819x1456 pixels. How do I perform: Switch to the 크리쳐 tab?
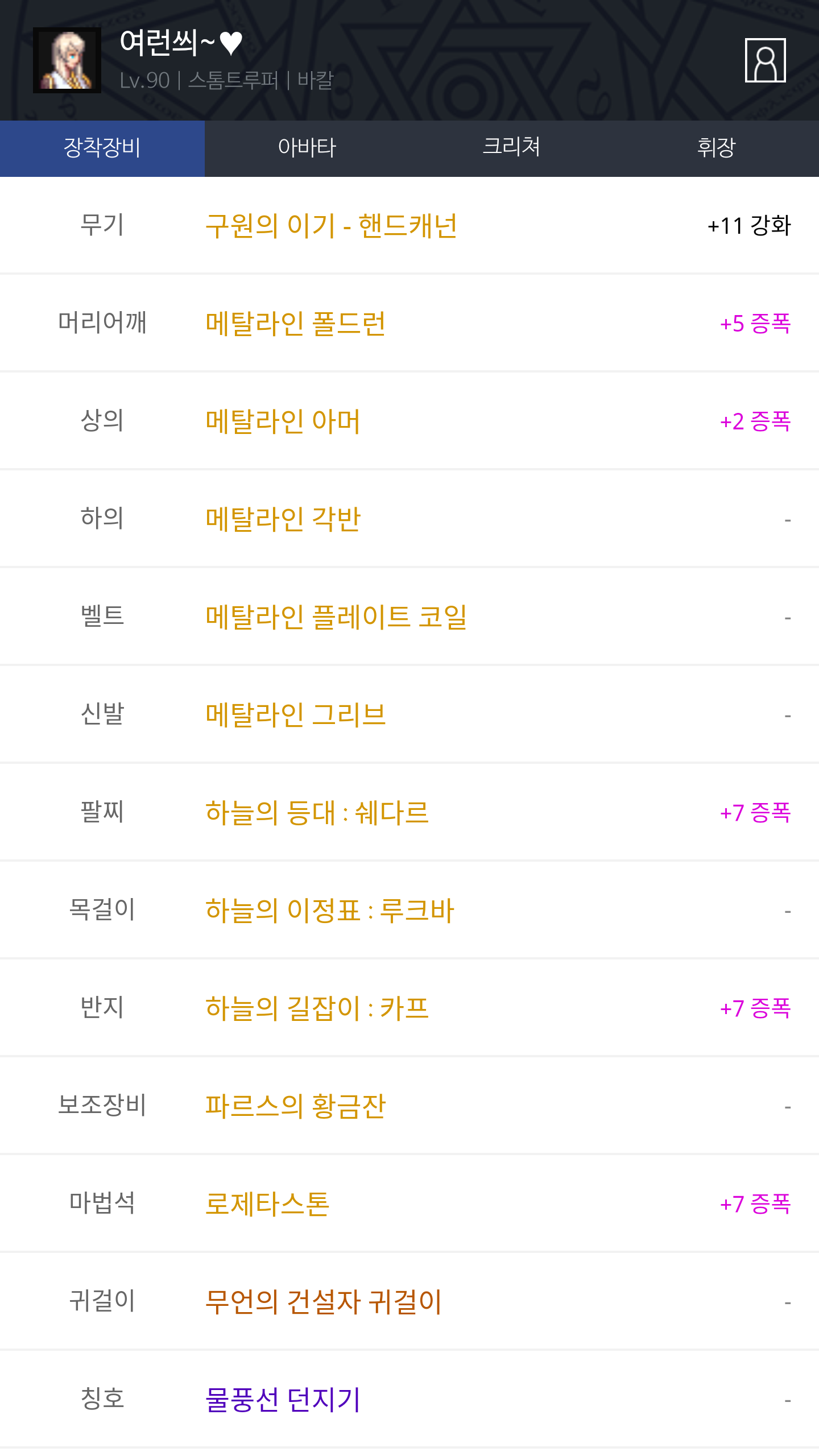(512, 148)
